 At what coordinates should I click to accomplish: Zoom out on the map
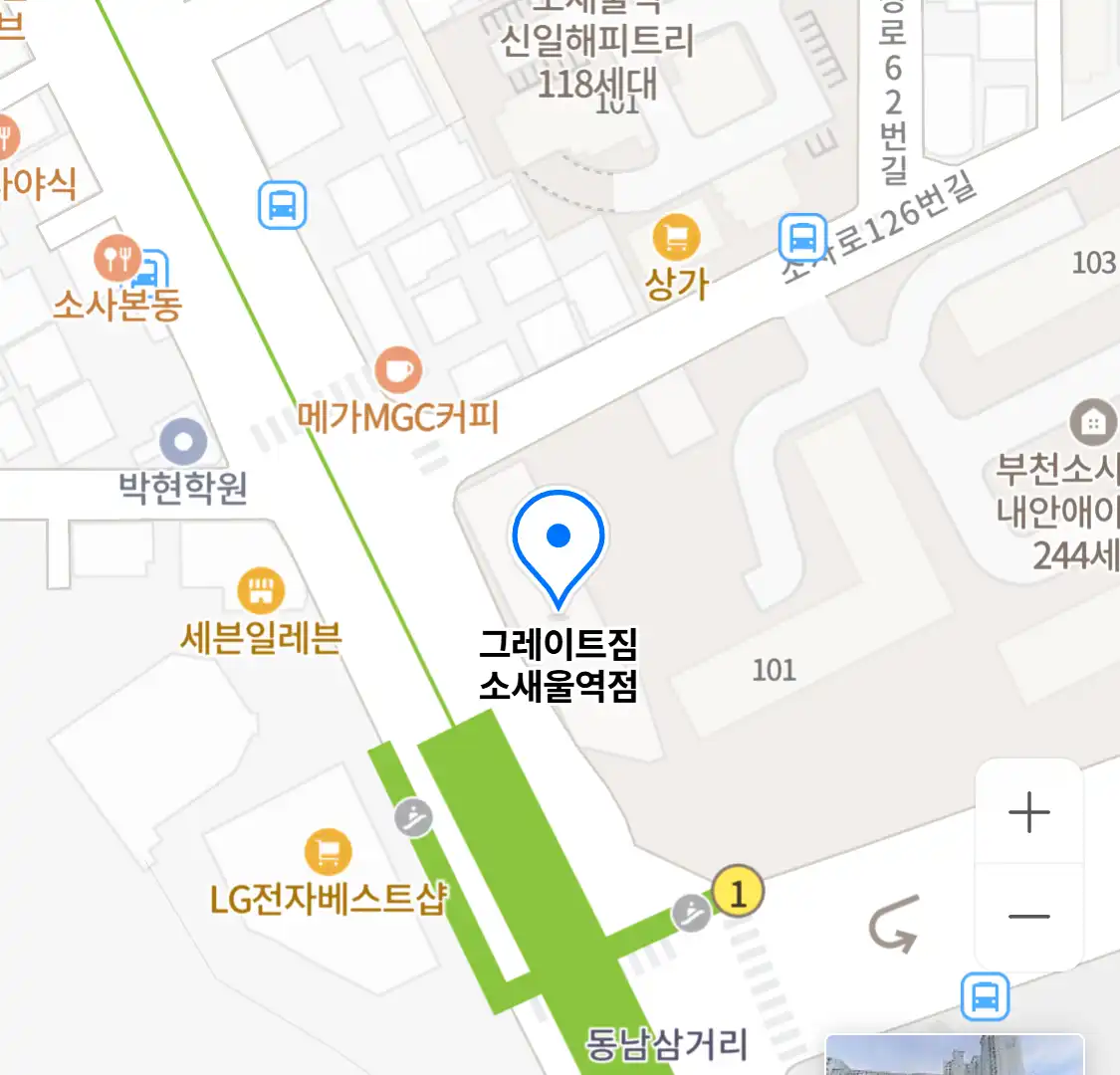pos(1028,917)
